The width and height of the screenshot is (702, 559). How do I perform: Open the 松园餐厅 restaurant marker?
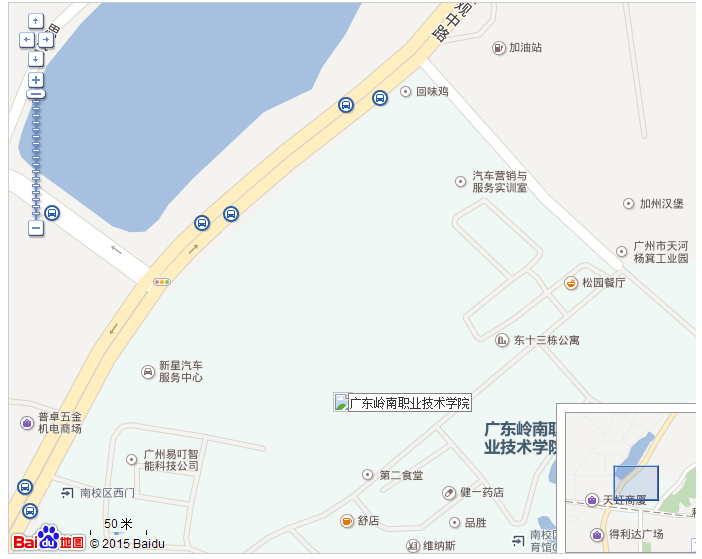(x=571, y=283)
